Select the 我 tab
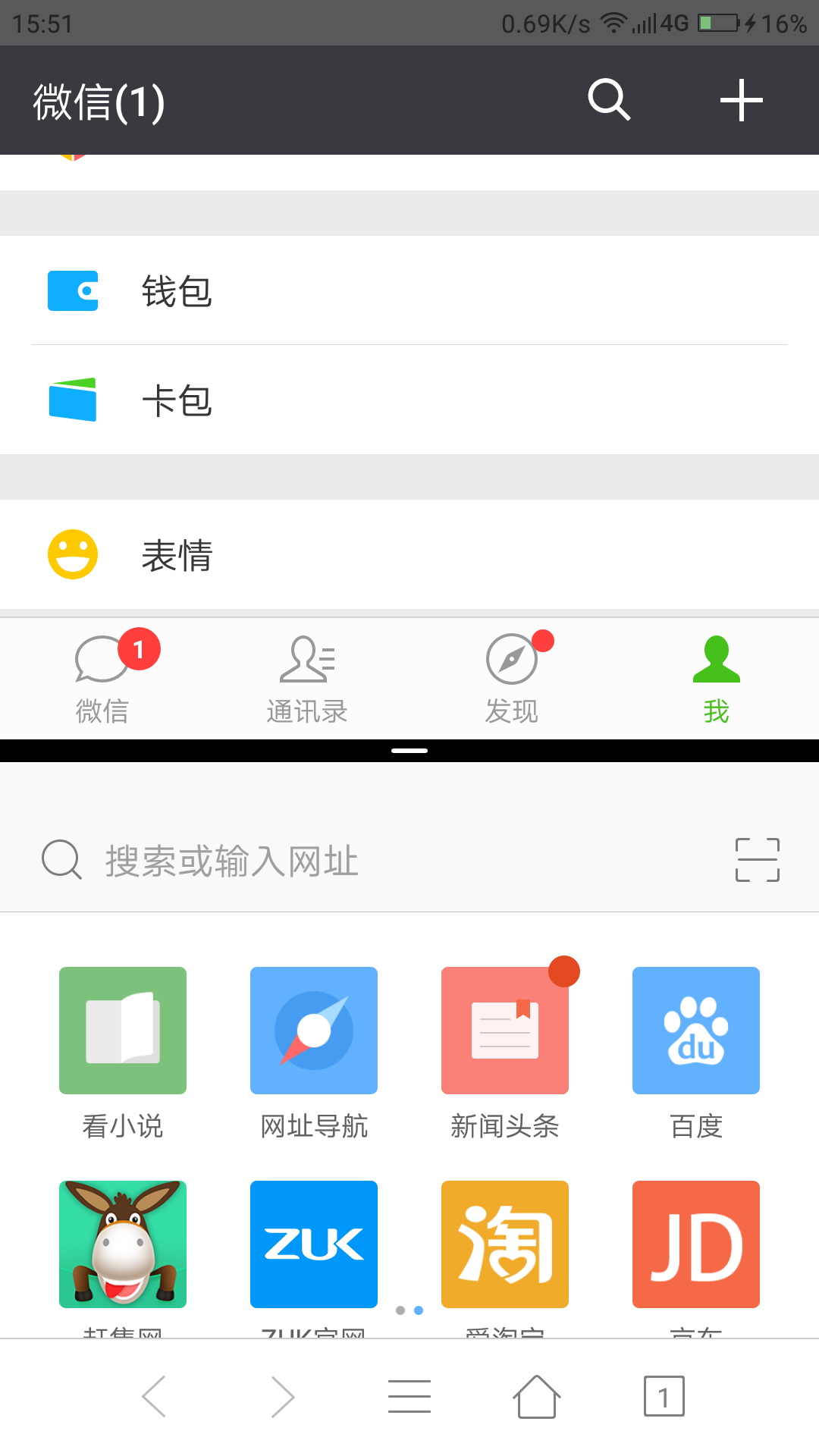 pyautogui.click(x=717, y=678)
